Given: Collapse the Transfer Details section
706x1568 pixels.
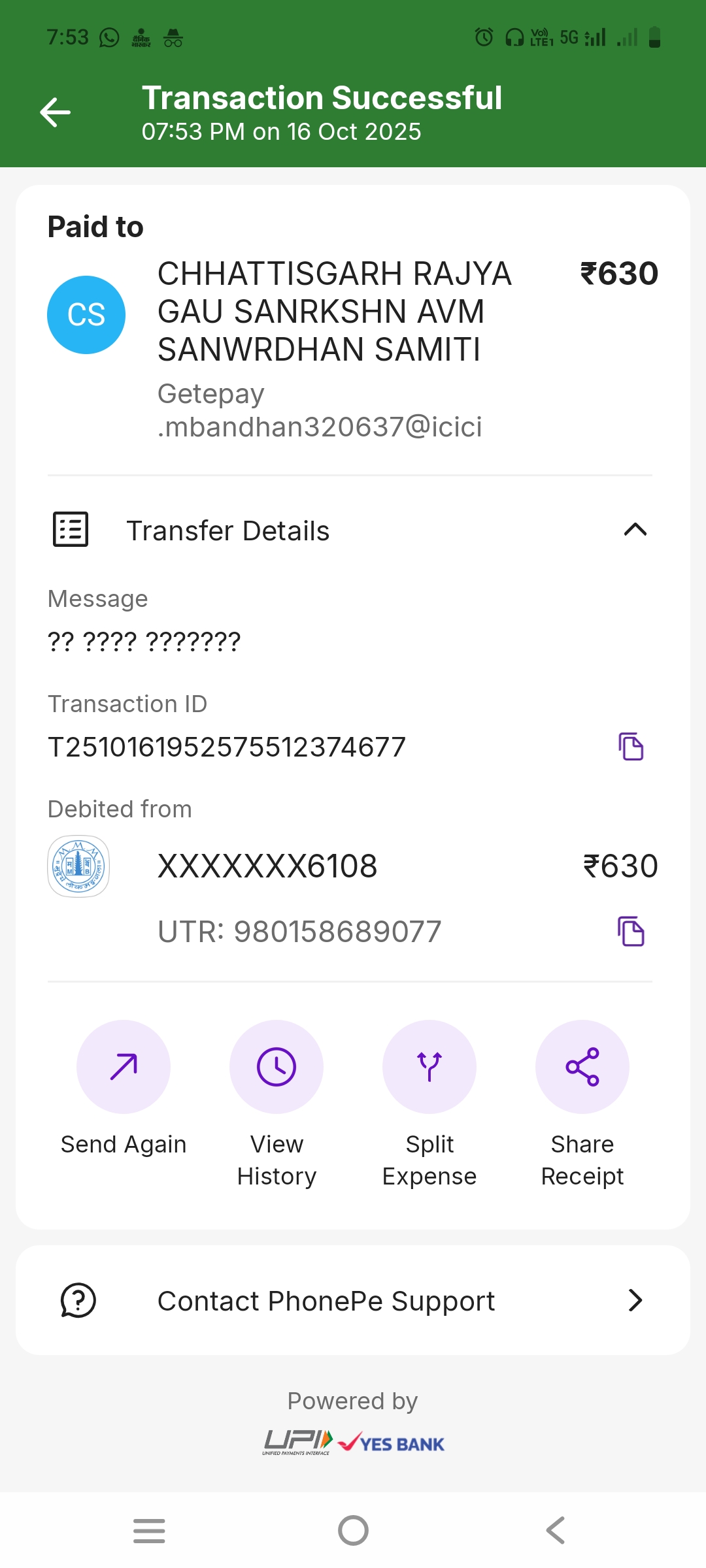Looking at the screenshot, I should click(635, 530).
